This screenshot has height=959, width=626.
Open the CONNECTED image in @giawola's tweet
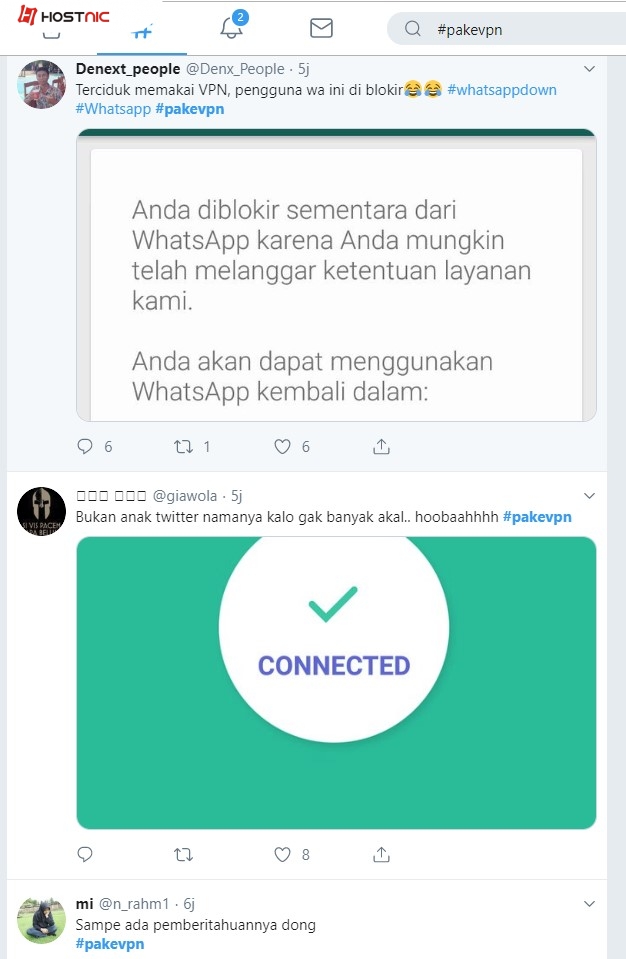click(336, 683)
